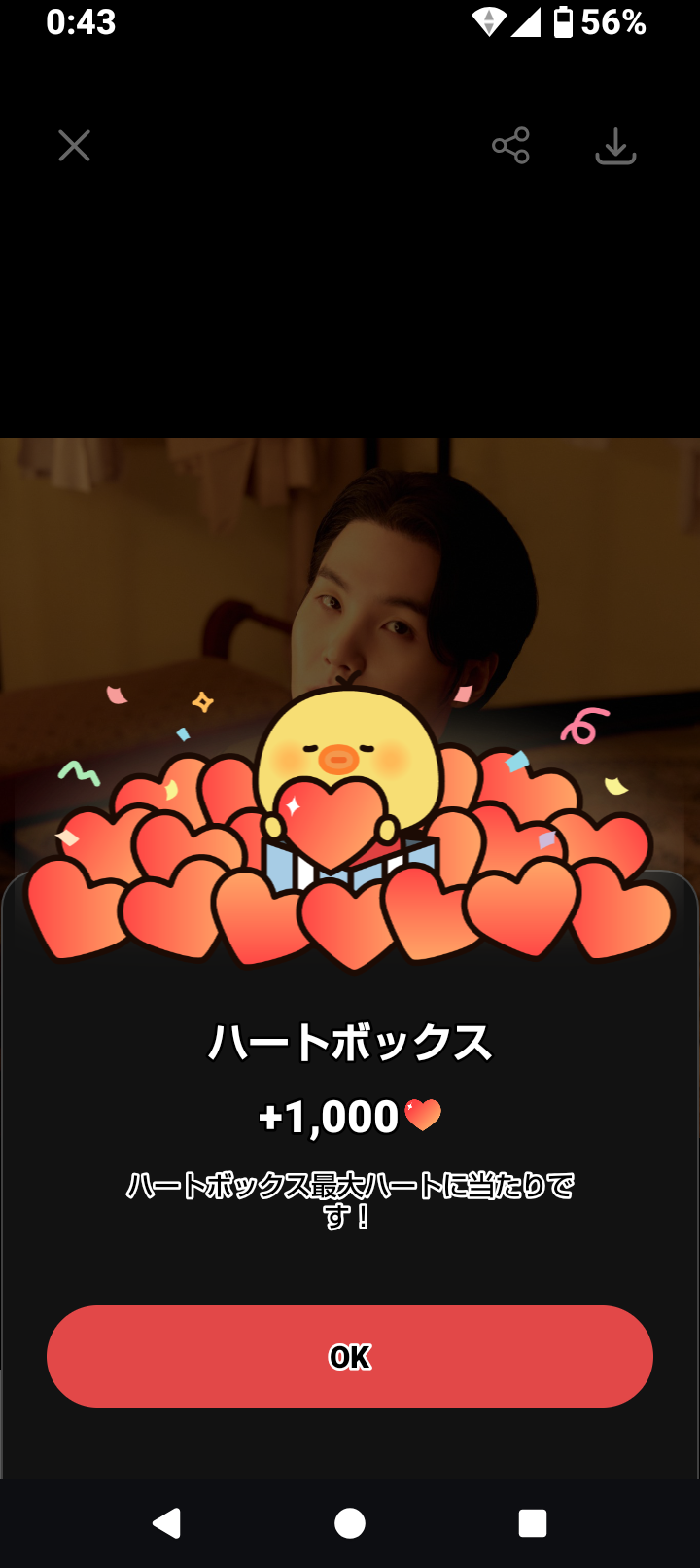Download the photo to device
Image resolution: width=700 pixels, height=1568 pixels.
[615, 146]
